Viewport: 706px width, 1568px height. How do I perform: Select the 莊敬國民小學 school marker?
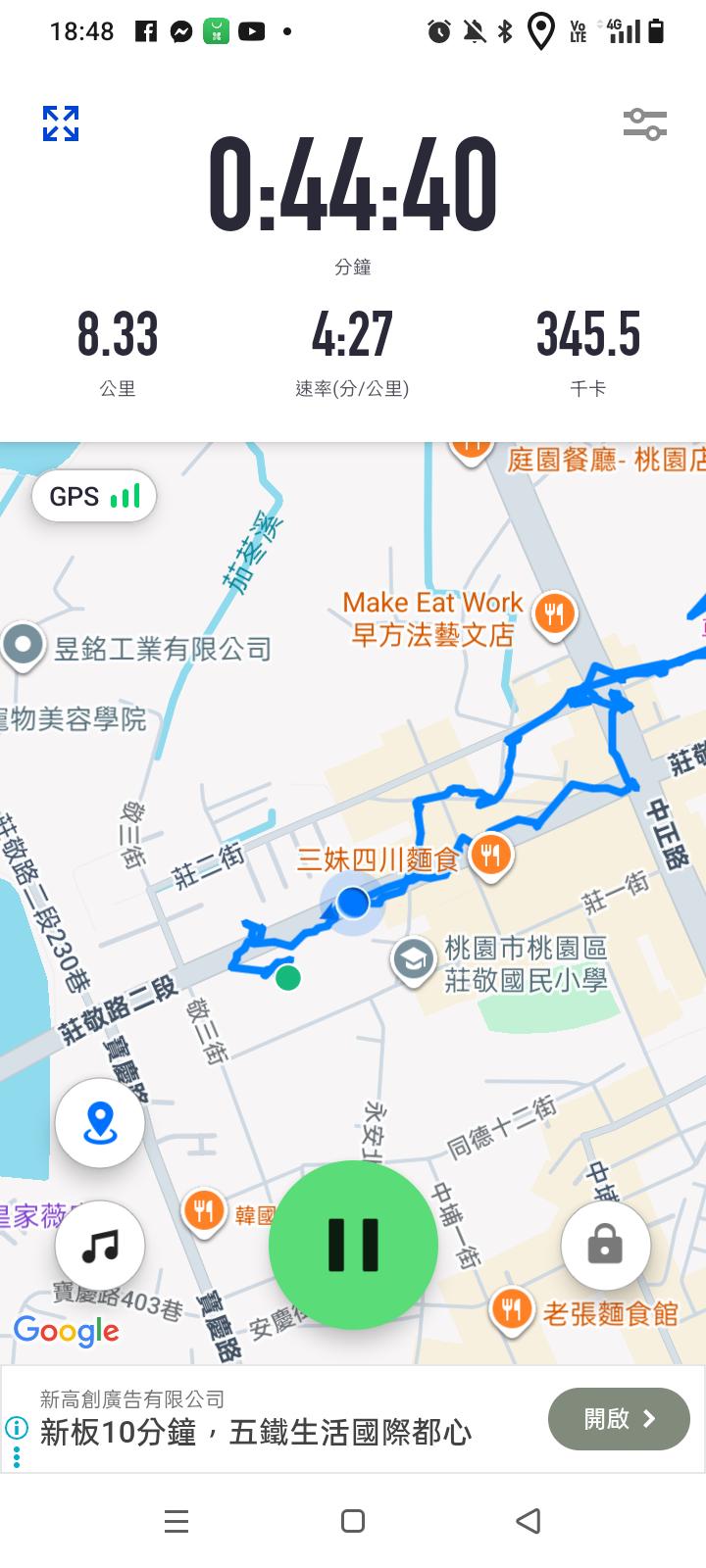414,959
